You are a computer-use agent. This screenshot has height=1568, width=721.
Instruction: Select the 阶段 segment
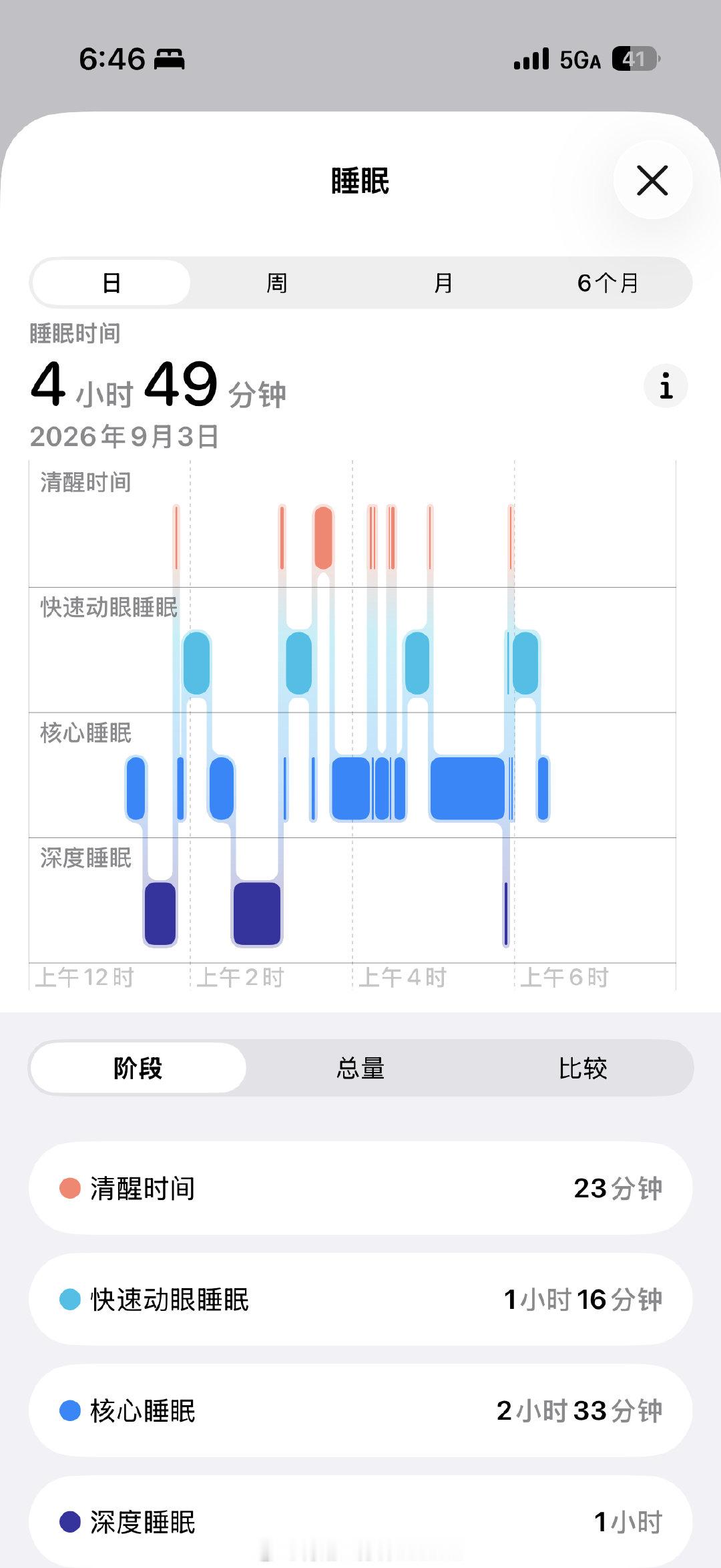click(x=138, y=1068)
